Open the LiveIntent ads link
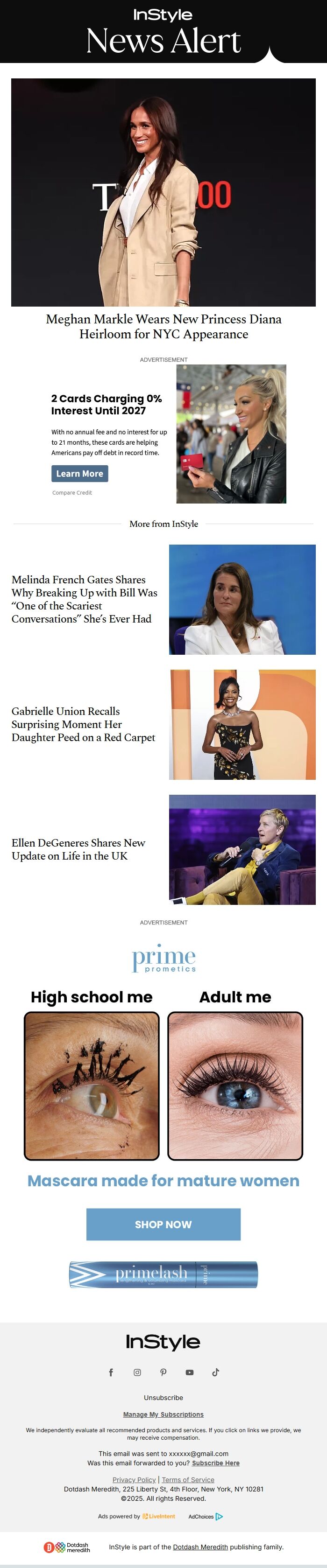This screenshot has height=1568, width=327. click(159, 1516)
